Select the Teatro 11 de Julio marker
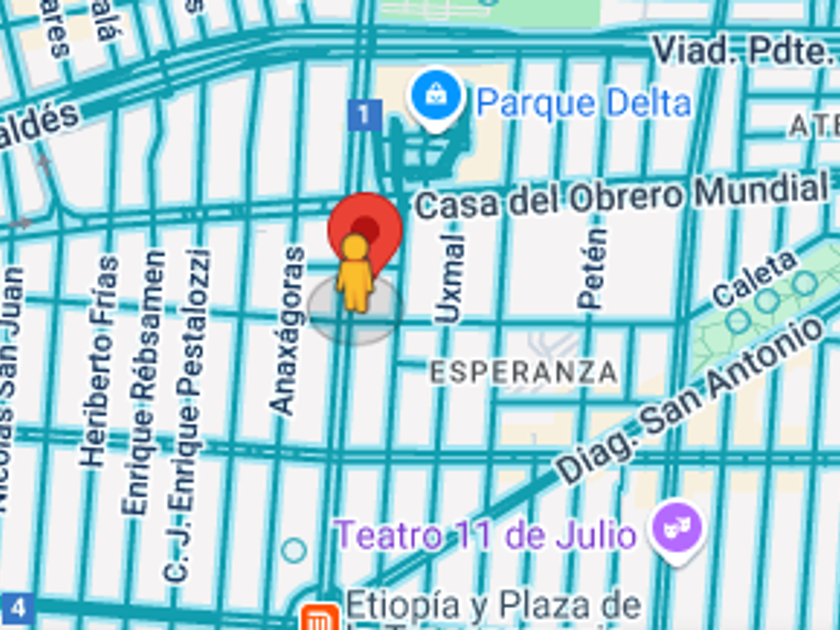The image size is (840, 630). pyautogui.click(x=676, y=527)
